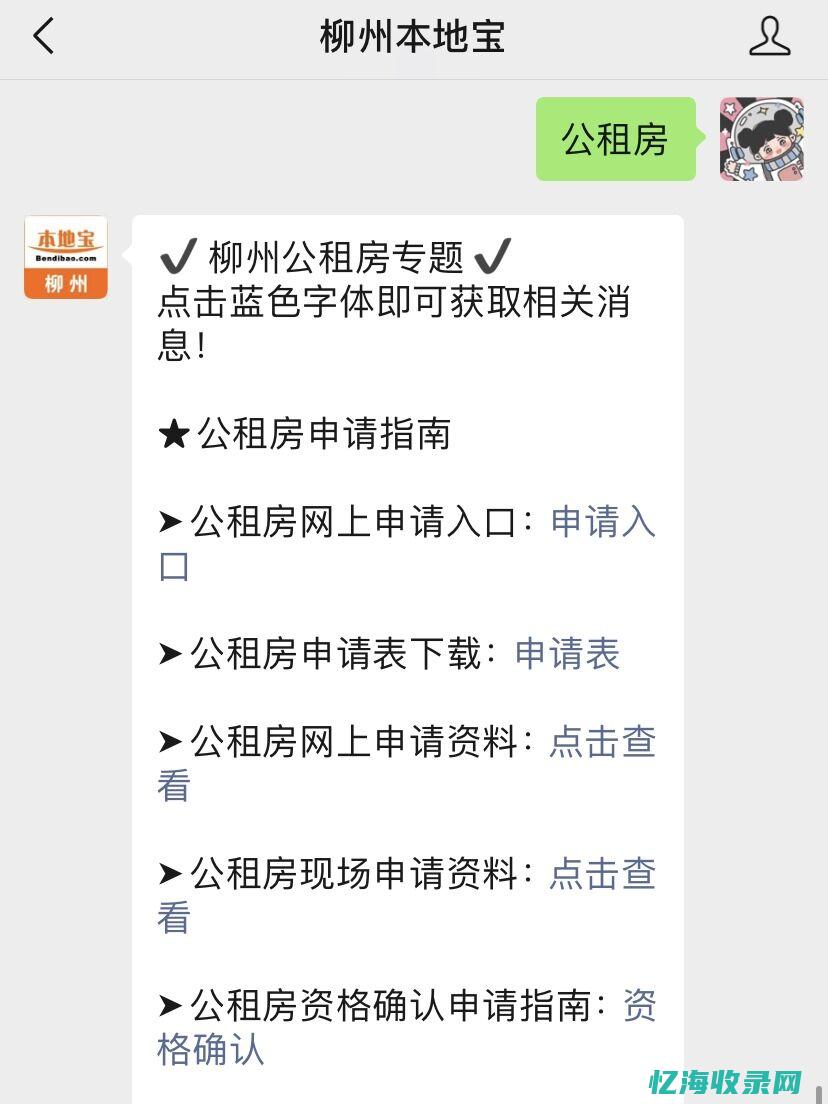Tap the 本地宝柳州 official account avatar
Screen dimensions: 828x1104
(65, 256)
